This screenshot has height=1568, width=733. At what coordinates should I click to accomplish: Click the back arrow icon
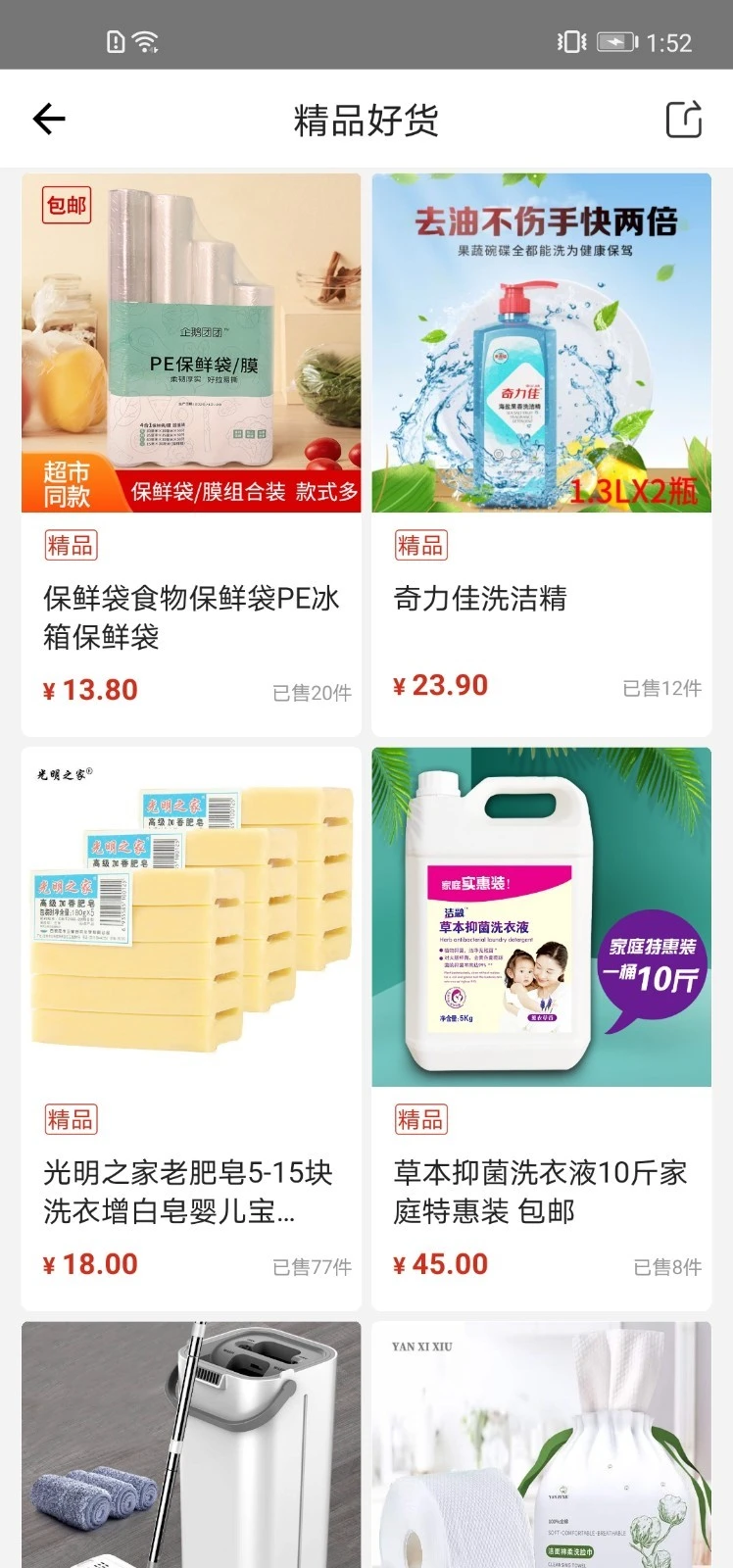[48, 119]
